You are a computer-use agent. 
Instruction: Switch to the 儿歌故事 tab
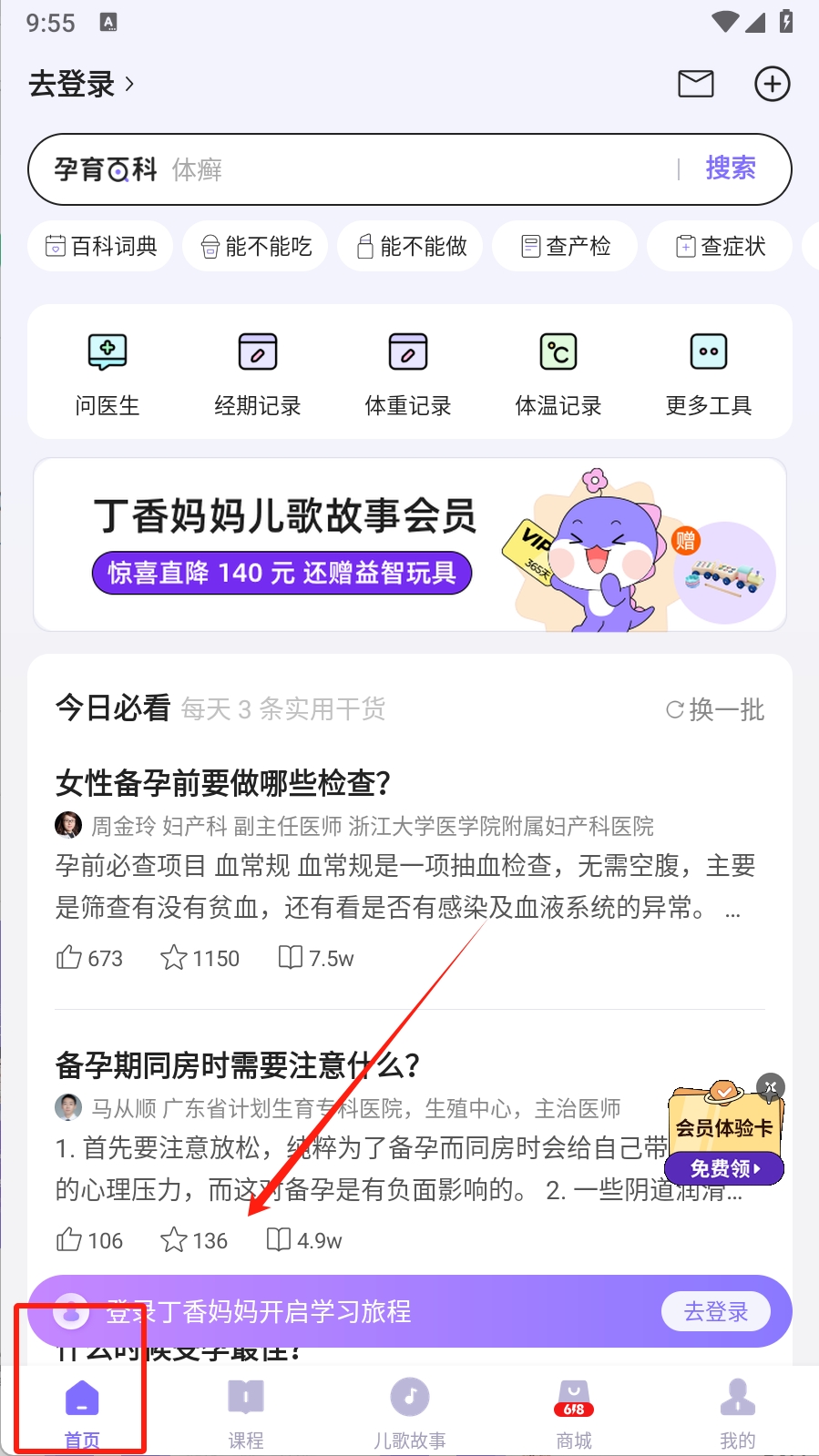tap(410, 1411)
